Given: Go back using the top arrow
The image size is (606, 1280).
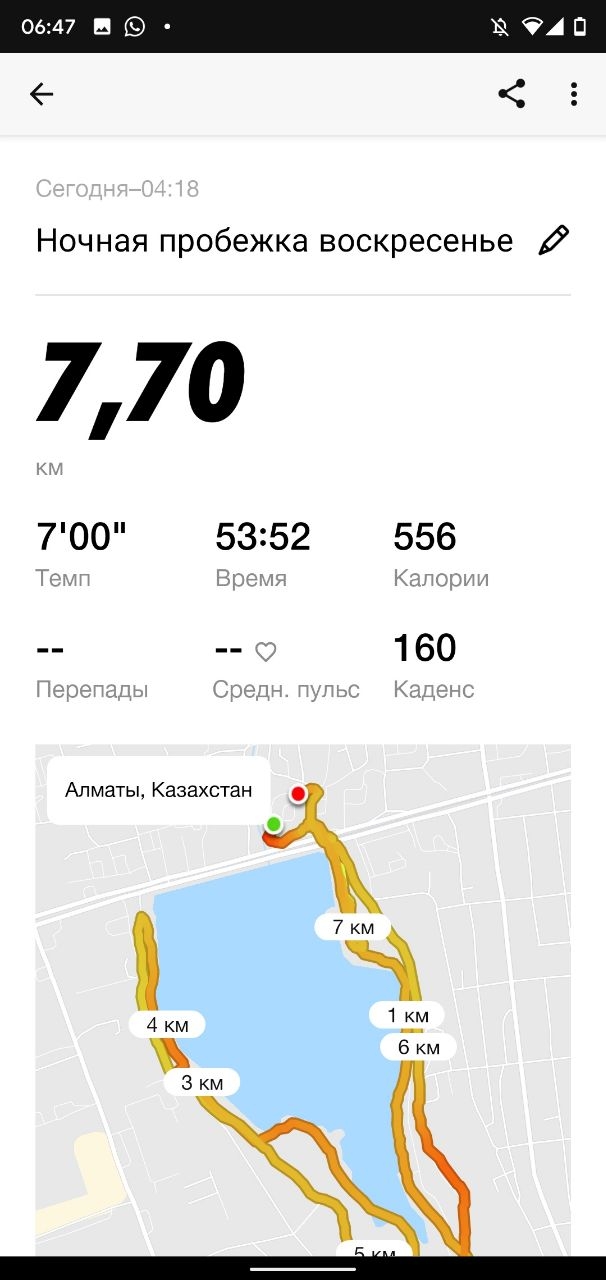Looking at the screenshot, I should pos(41,94).
